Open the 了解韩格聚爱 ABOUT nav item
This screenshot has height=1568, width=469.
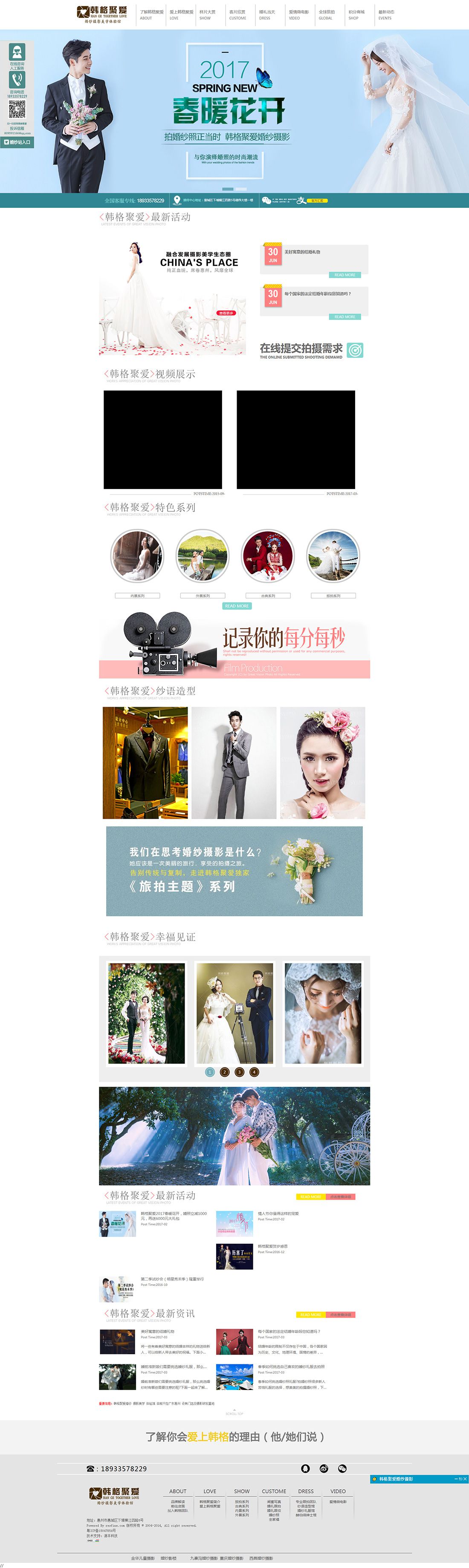pyautogui.click(x=151, y=14)
